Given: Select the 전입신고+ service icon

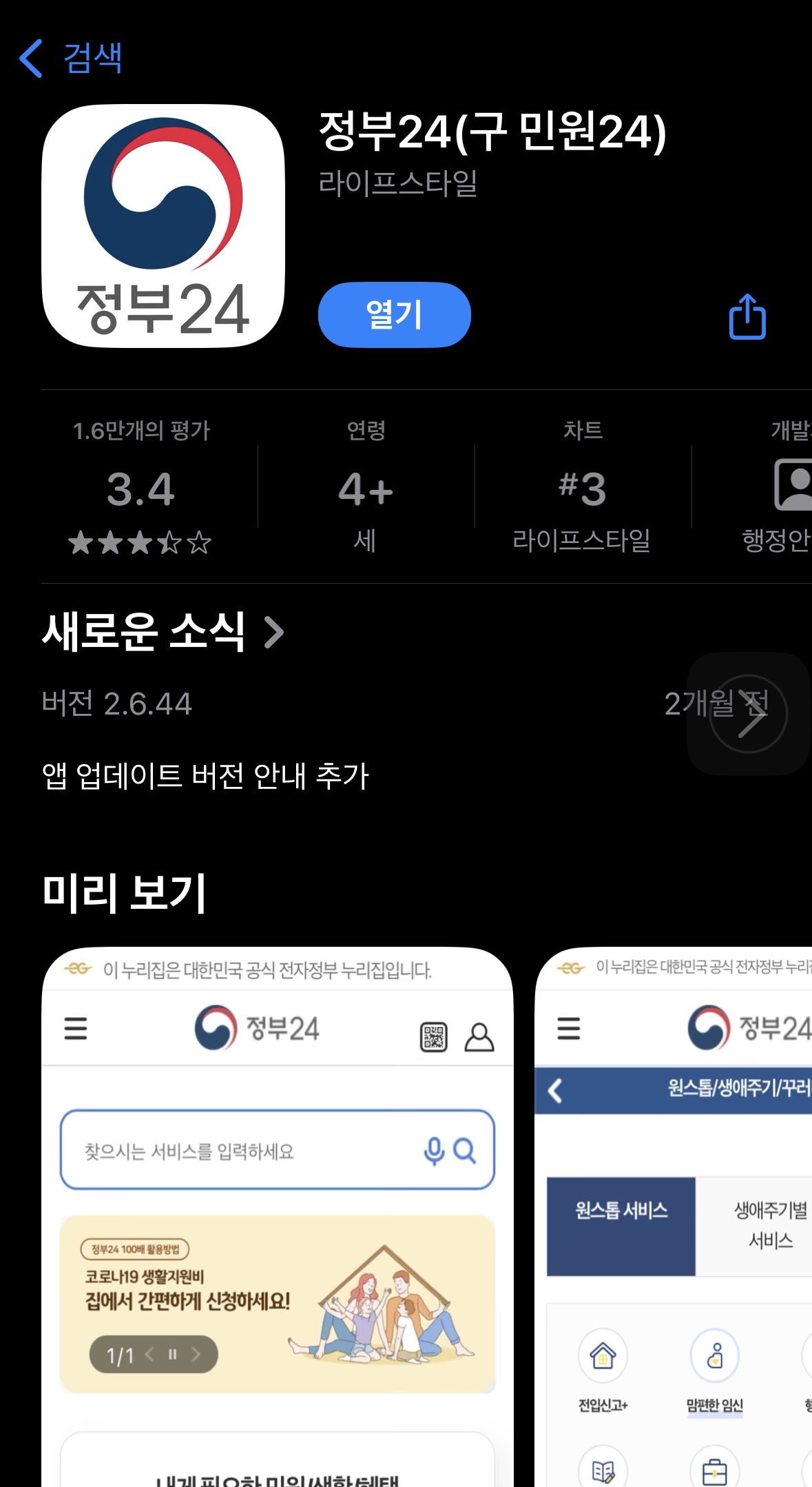Looking at the screenshot, I should click(x=602, y=1355).
